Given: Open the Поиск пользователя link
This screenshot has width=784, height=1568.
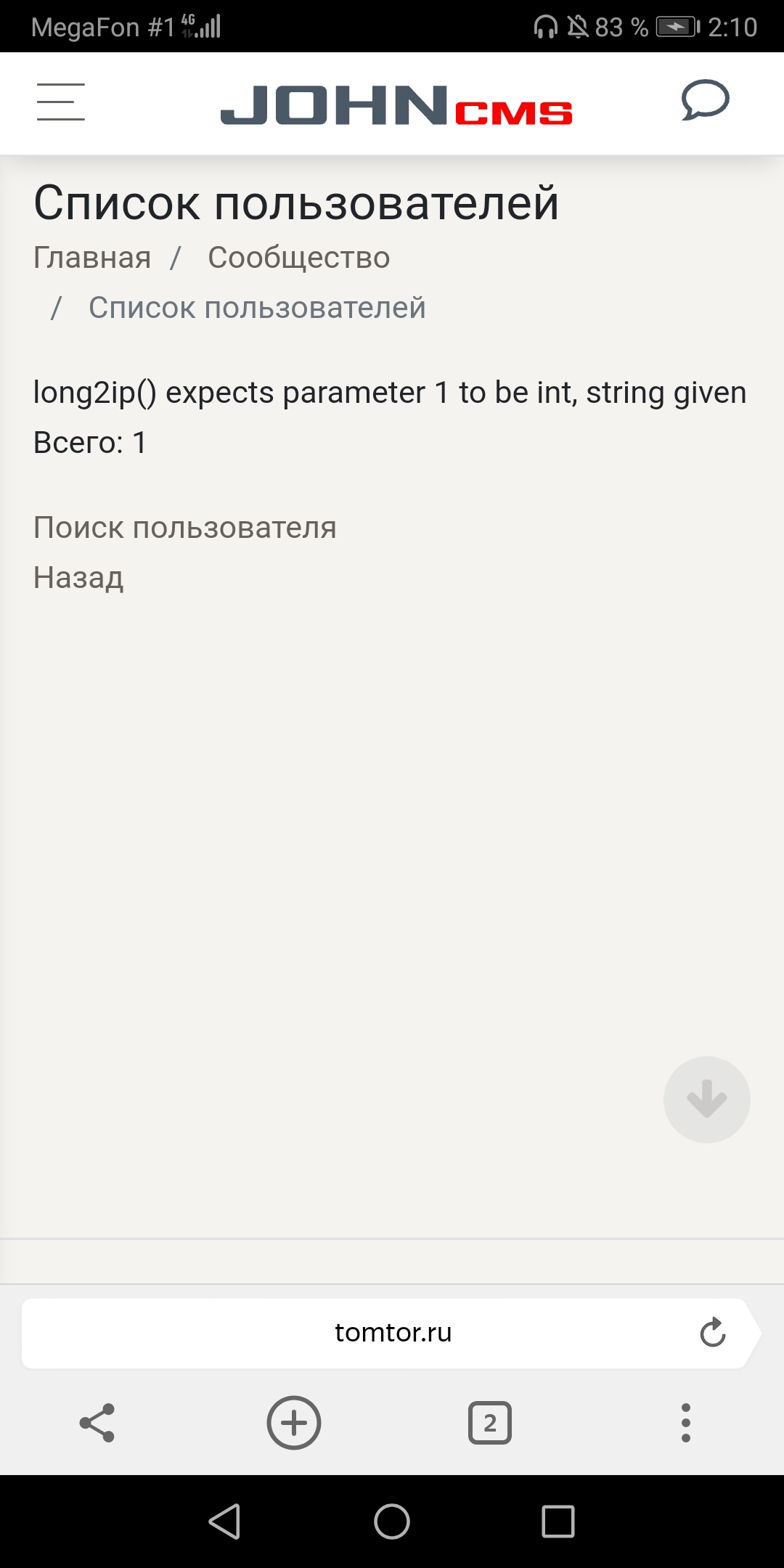Looking at the screenshot, I should click(185, 528).
